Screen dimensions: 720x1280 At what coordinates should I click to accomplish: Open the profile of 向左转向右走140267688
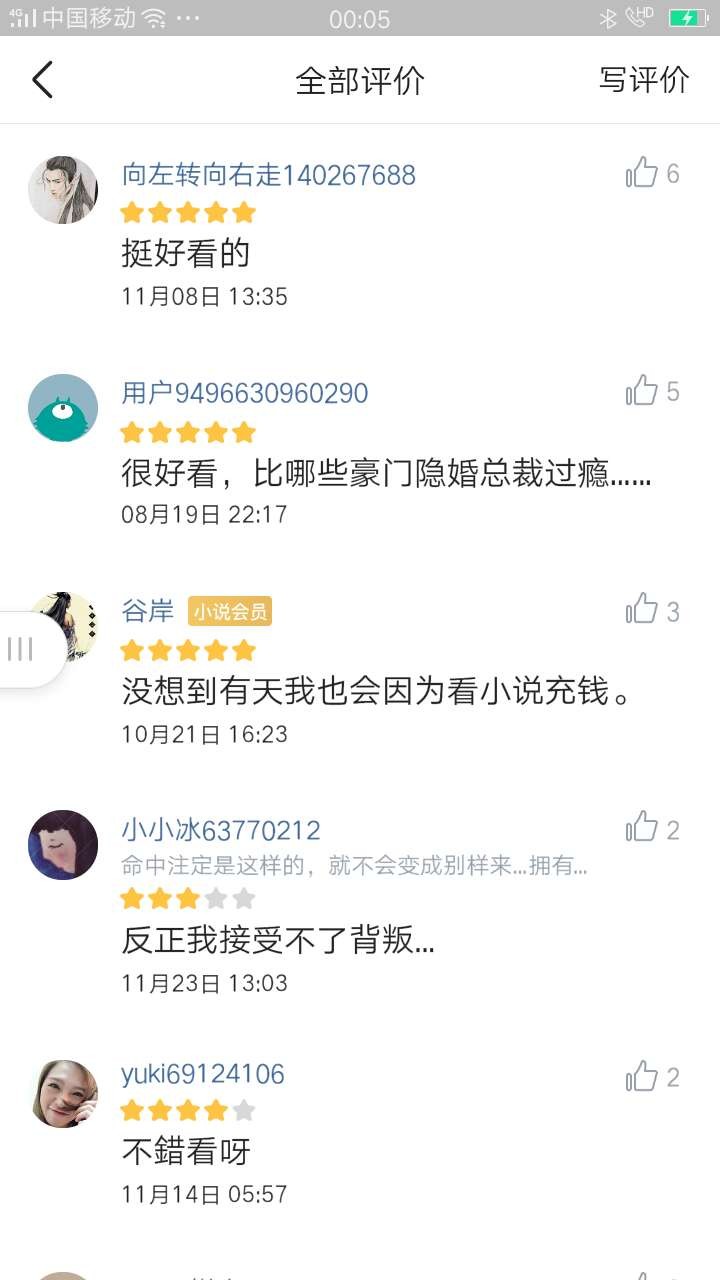coord(63,190)
